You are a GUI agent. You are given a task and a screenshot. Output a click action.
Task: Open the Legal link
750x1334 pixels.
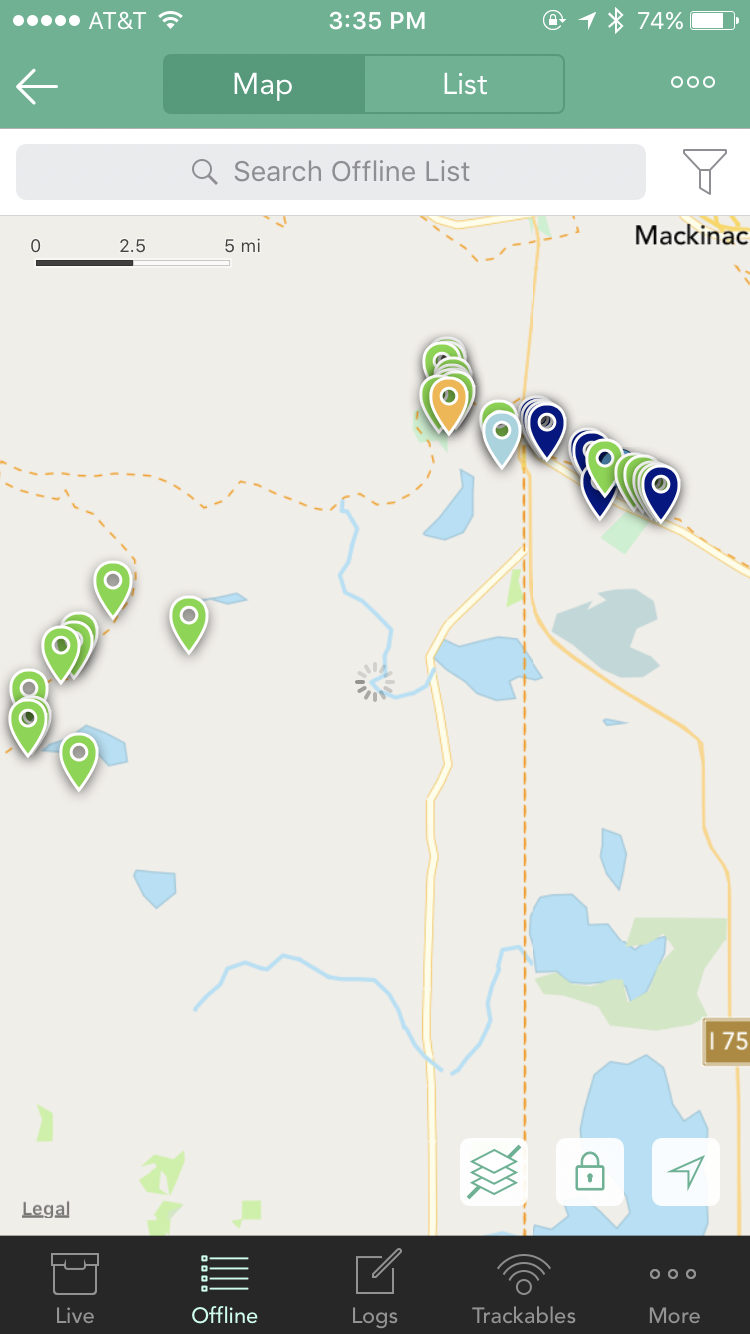click(46, 1209)
